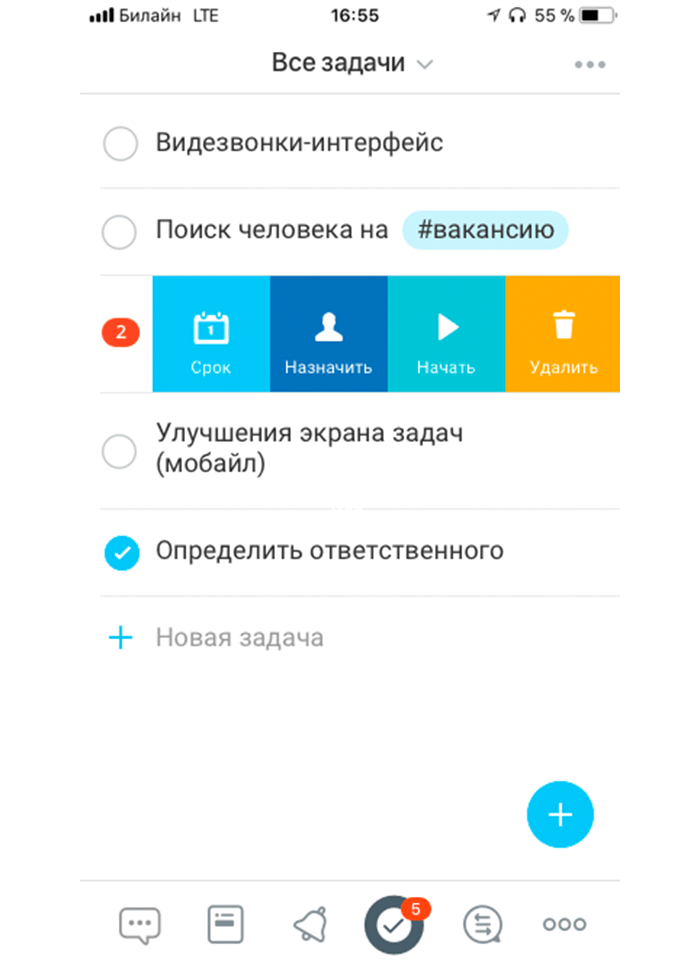700x960 pixels.
Task: Set deadline with the Срок action
Action: click(211, 335)
